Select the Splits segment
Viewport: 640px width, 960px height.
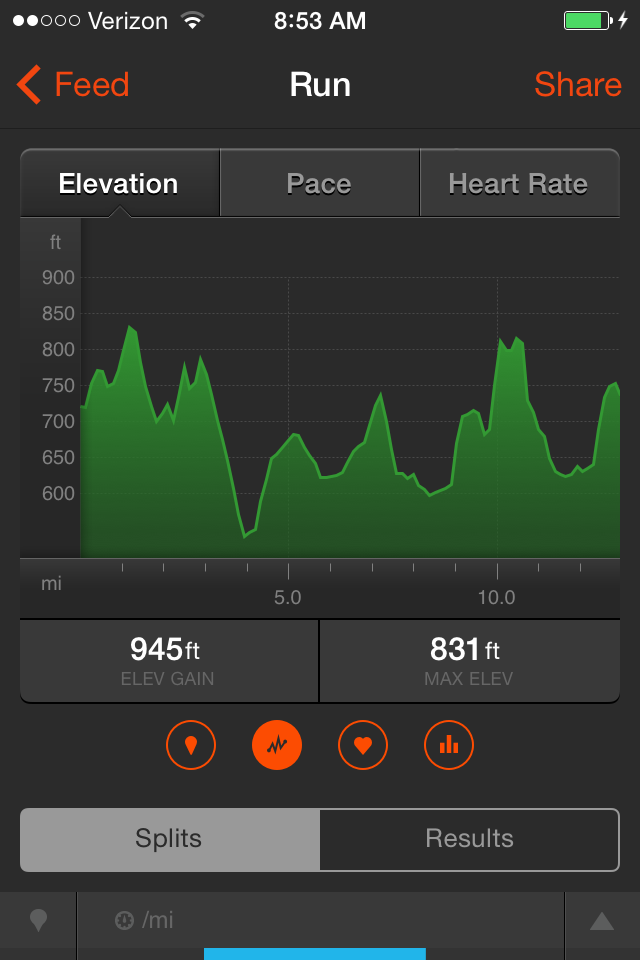(170, 839)
